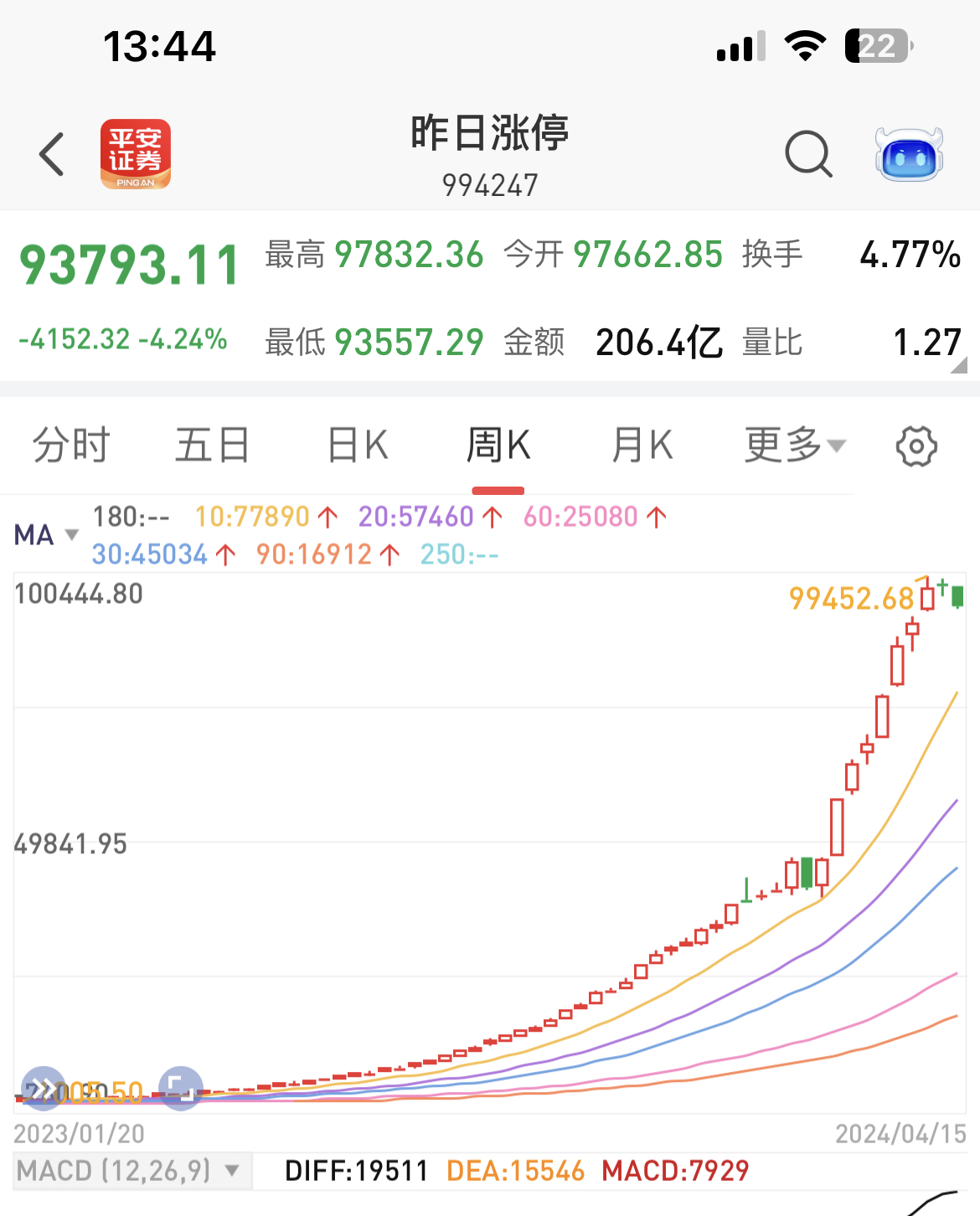
Task: Go back using the arrow icon
Action: [x=52, y=154]
